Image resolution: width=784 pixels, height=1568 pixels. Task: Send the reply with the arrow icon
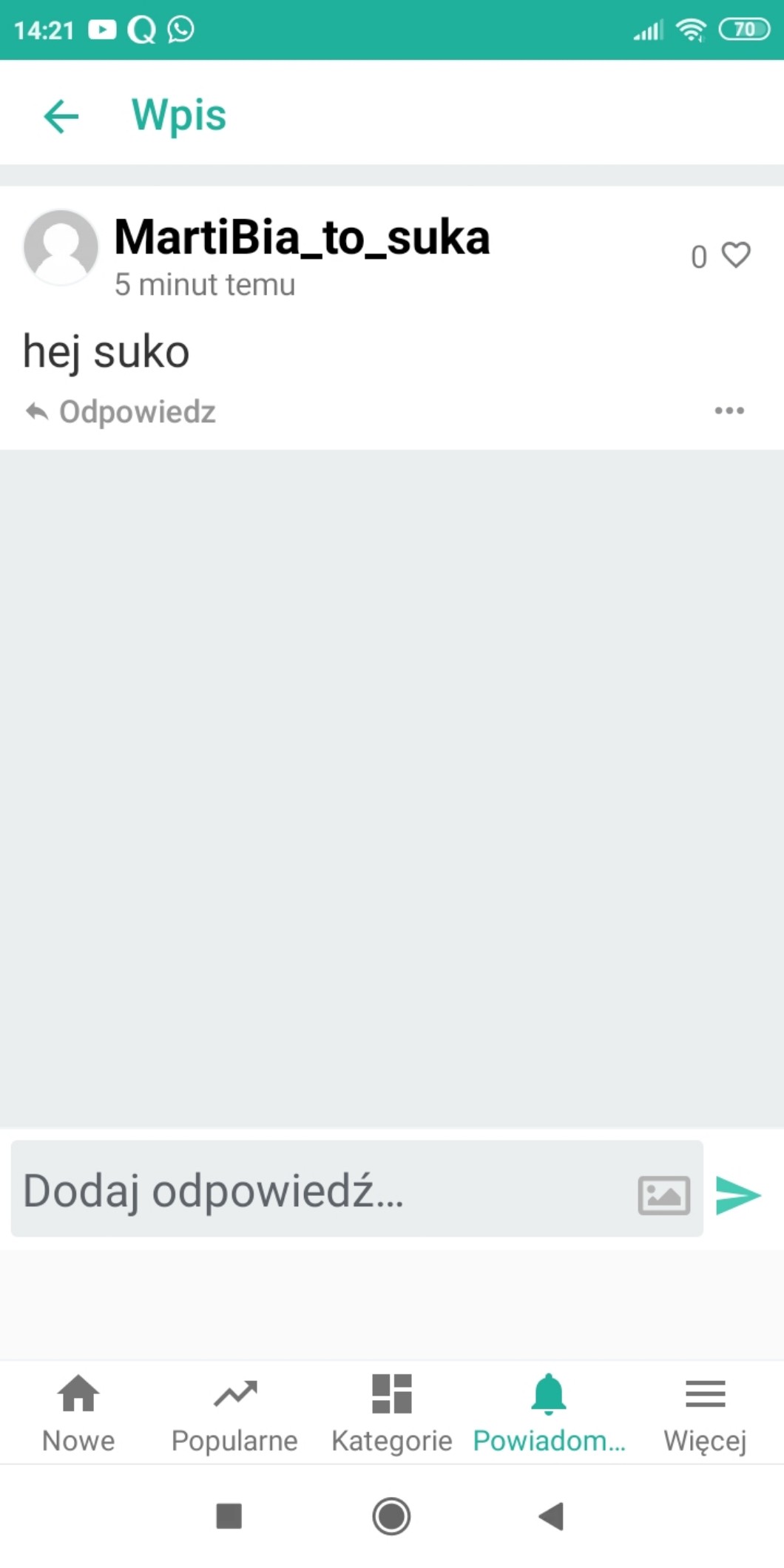pyautogui.click(x=738, y=1194)
